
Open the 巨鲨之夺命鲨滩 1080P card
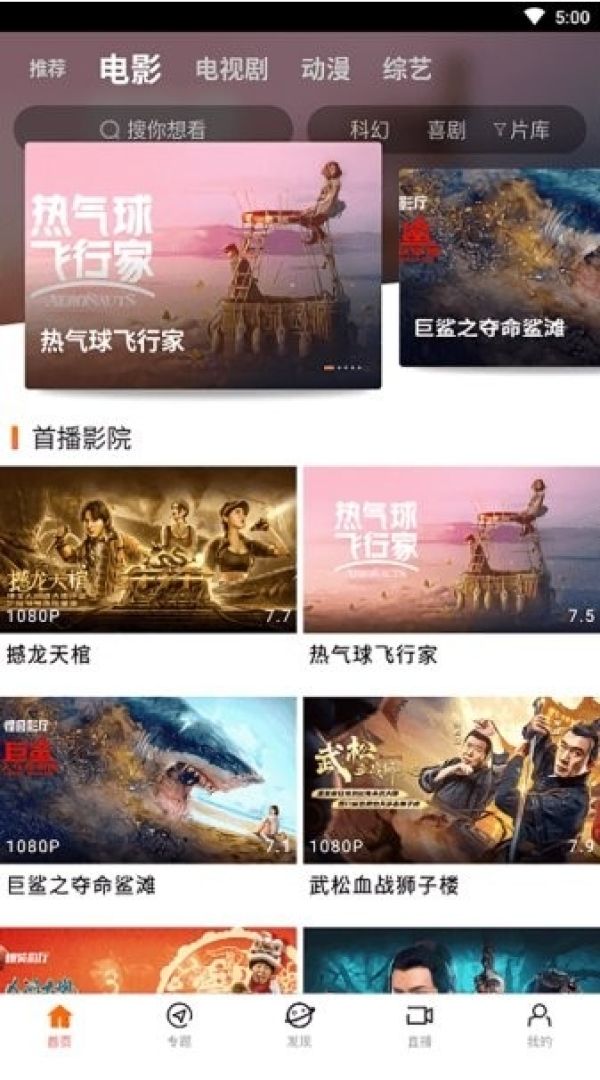point(148,797)
